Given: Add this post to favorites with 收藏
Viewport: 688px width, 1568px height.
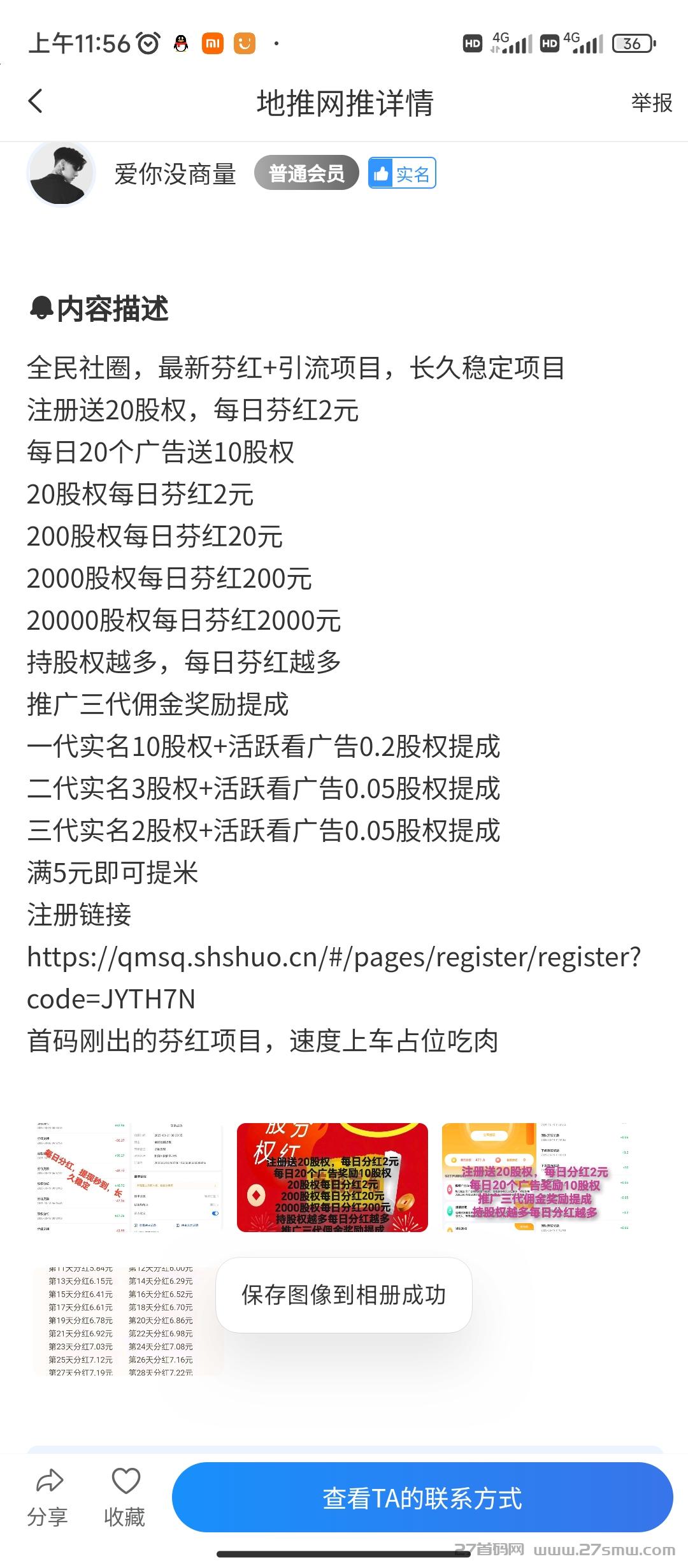Looking at the screenshot, I should point(125,1497).
